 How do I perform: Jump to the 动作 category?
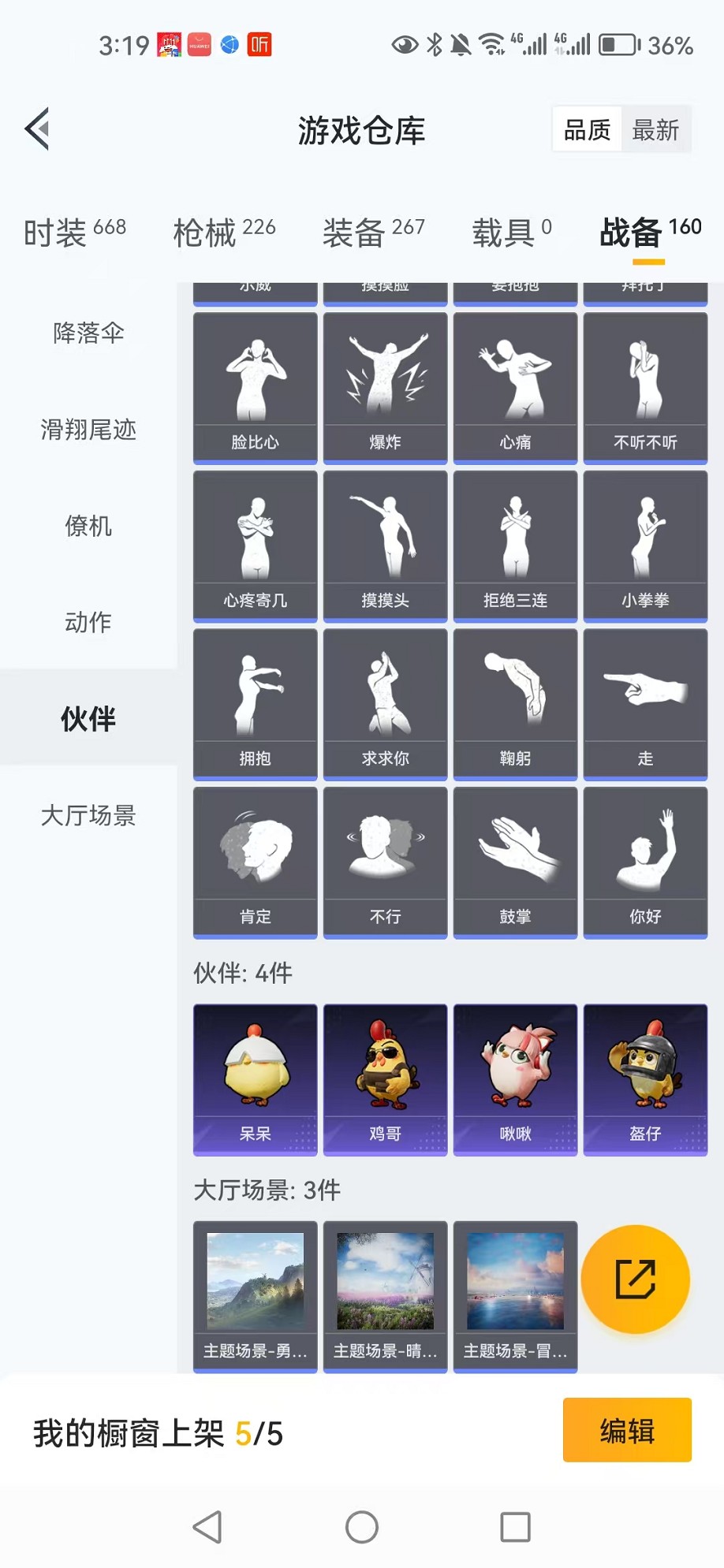pos(88,622)
